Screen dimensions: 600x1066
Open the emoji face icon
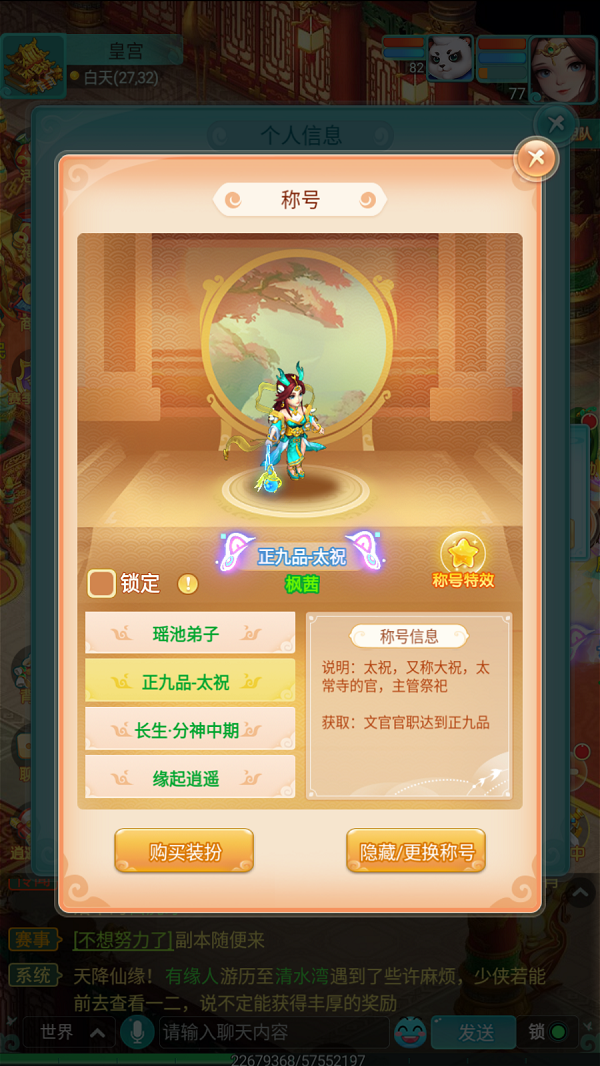point(410,1032)
